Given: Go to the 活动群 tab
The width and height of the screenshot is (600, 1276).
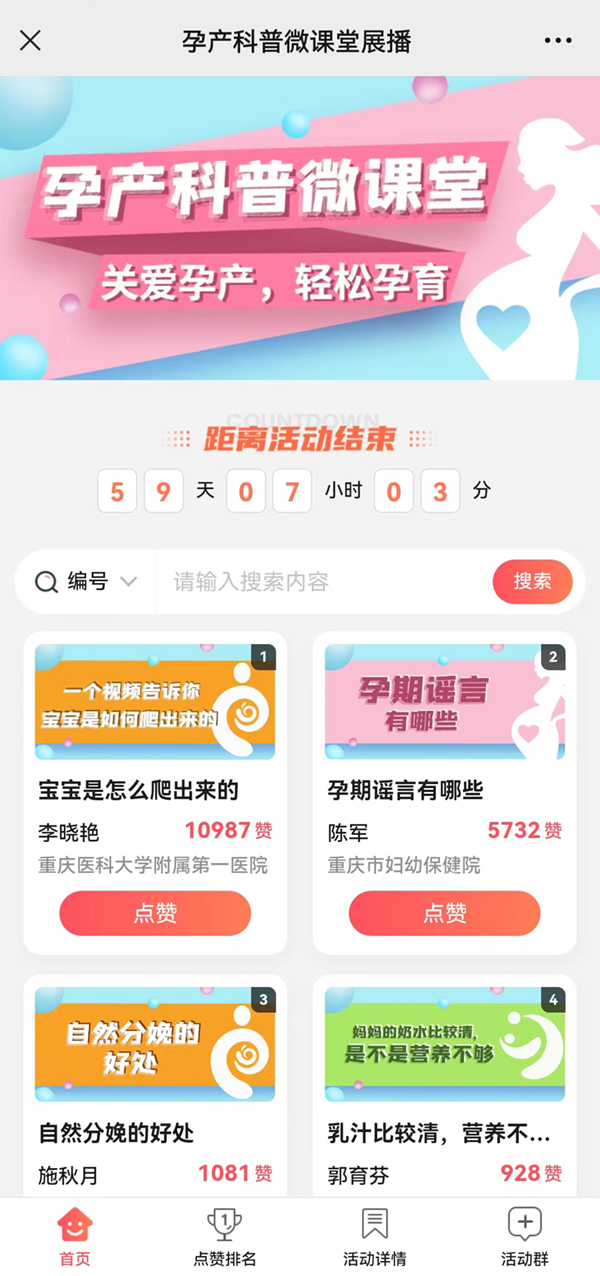Looking at the screenshot, I should click(524, 1236).
